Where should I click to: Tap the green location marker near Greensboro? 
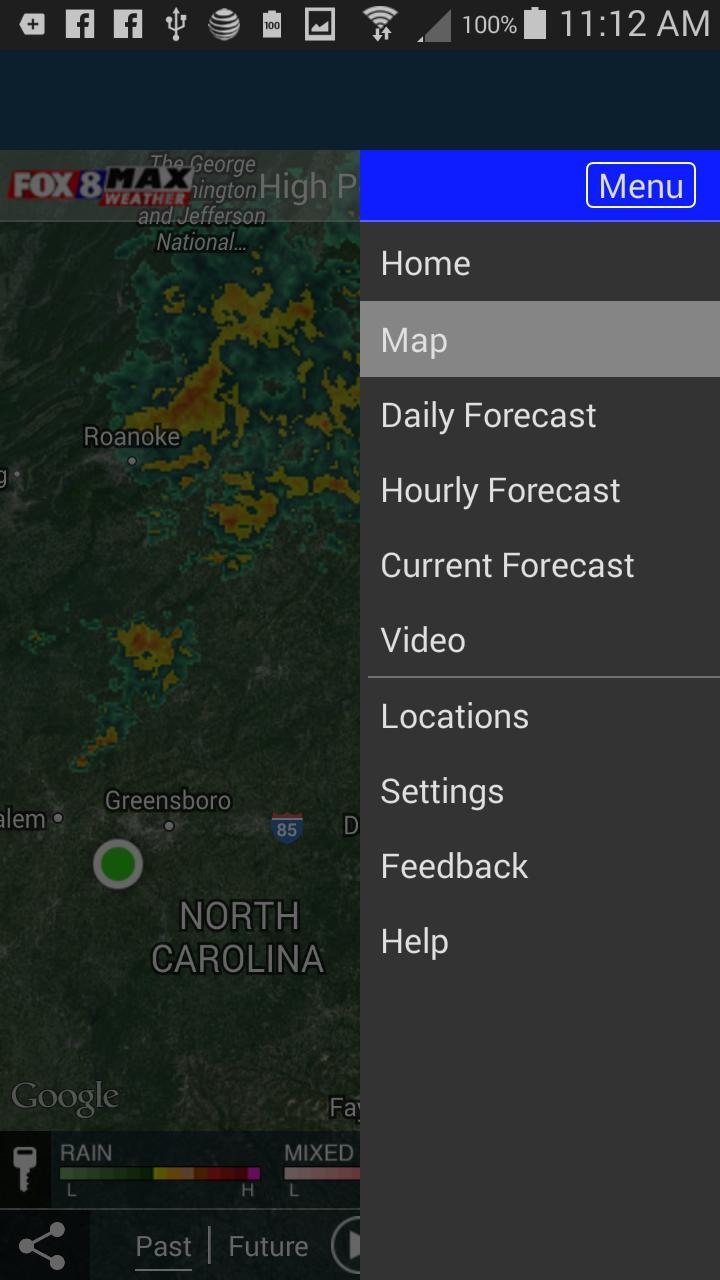pyautogui.click(x=117, y=864)
